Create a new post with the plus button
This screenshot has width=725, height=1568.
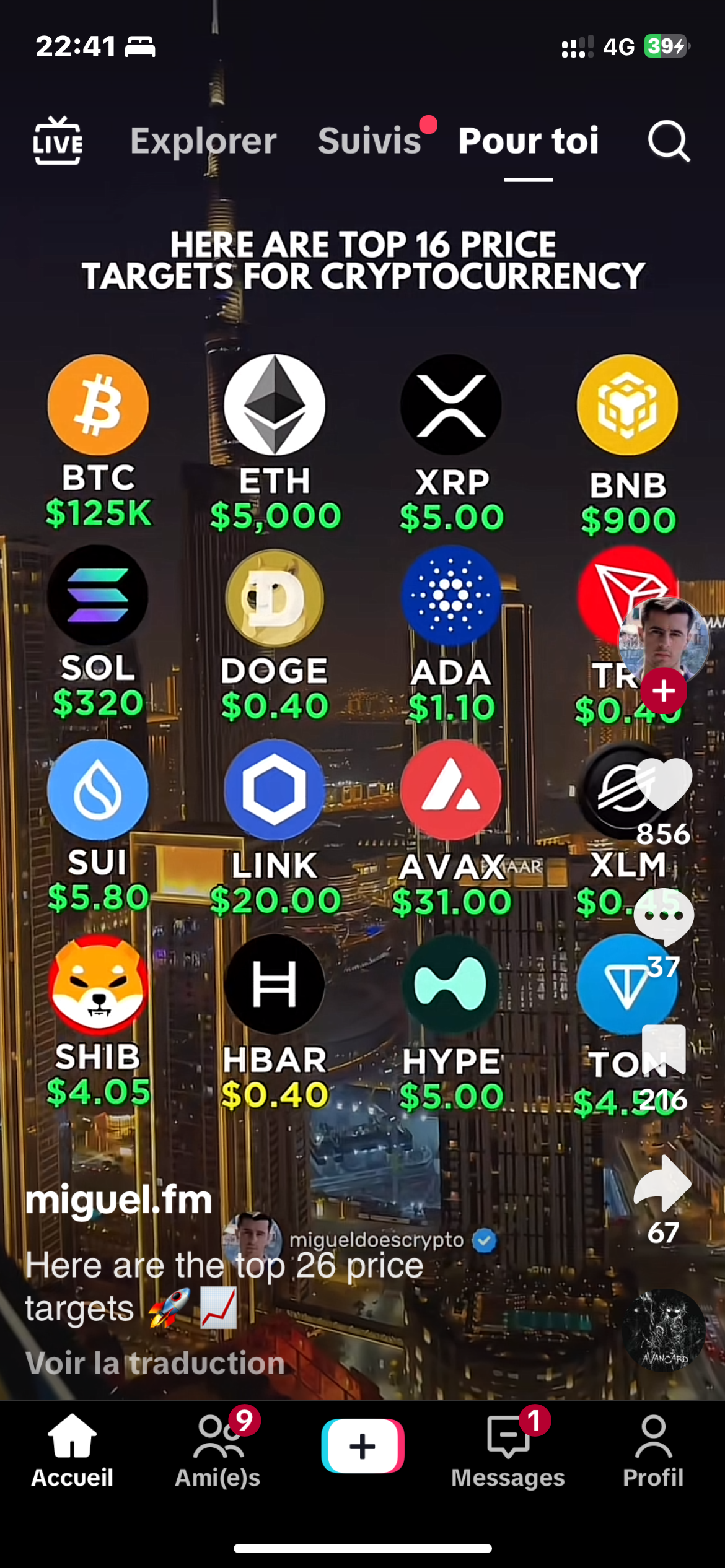pos(362,1447)
